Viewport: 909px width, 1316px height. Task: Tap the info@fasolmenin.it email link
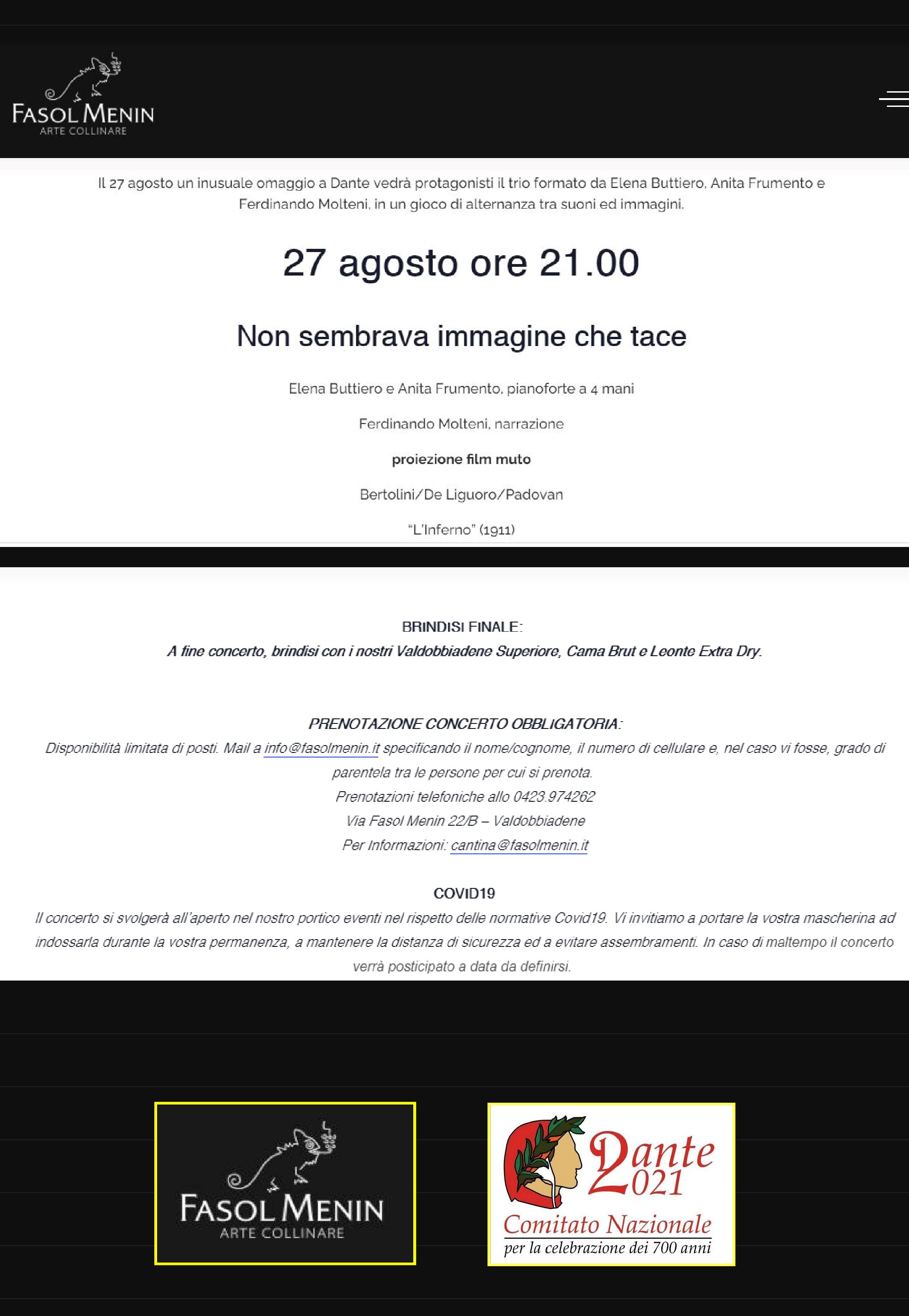click(x=321, y=748)
